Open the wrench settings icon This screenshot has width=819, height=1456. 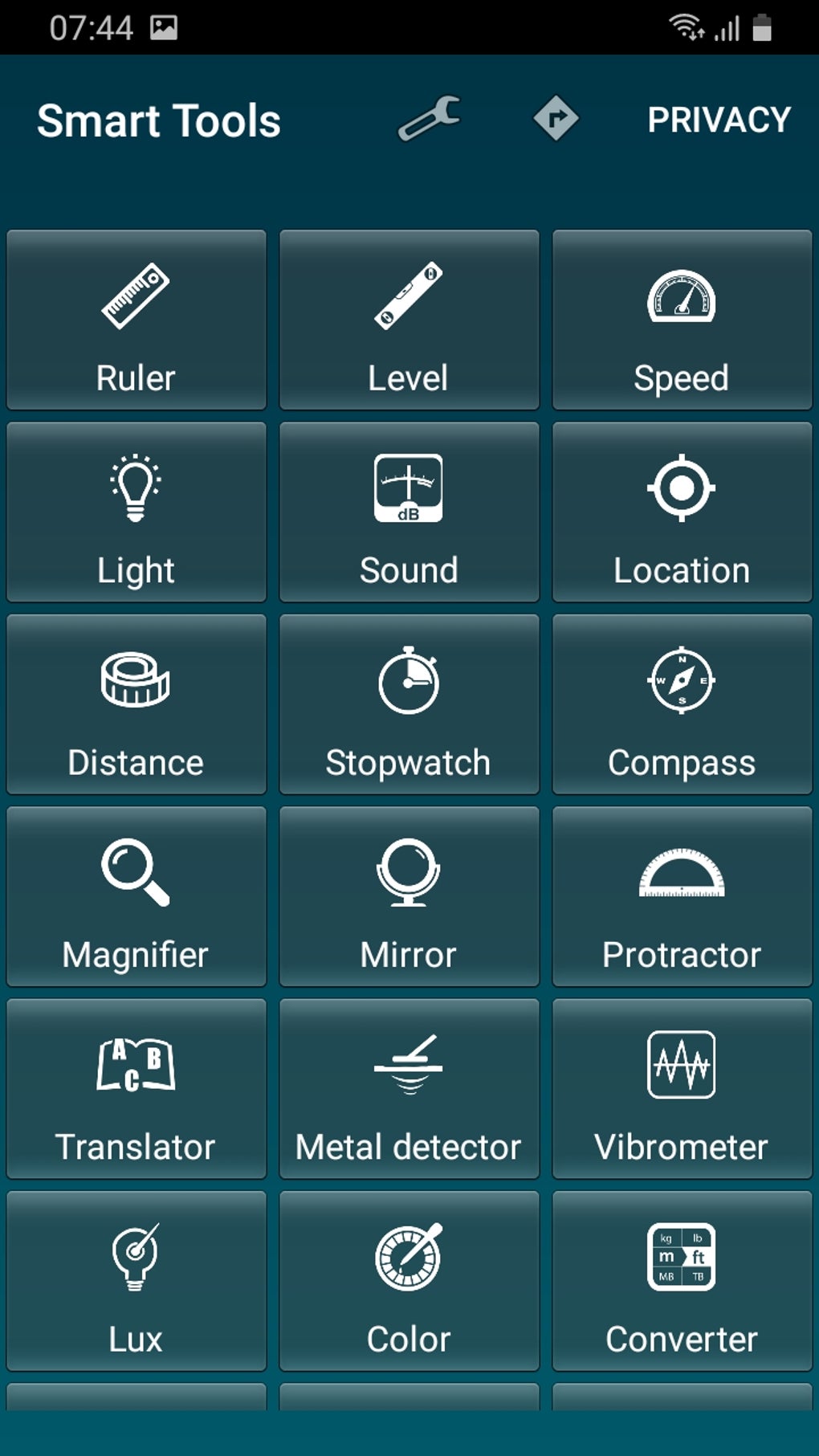pyautogui.click(x=430, y=119)
